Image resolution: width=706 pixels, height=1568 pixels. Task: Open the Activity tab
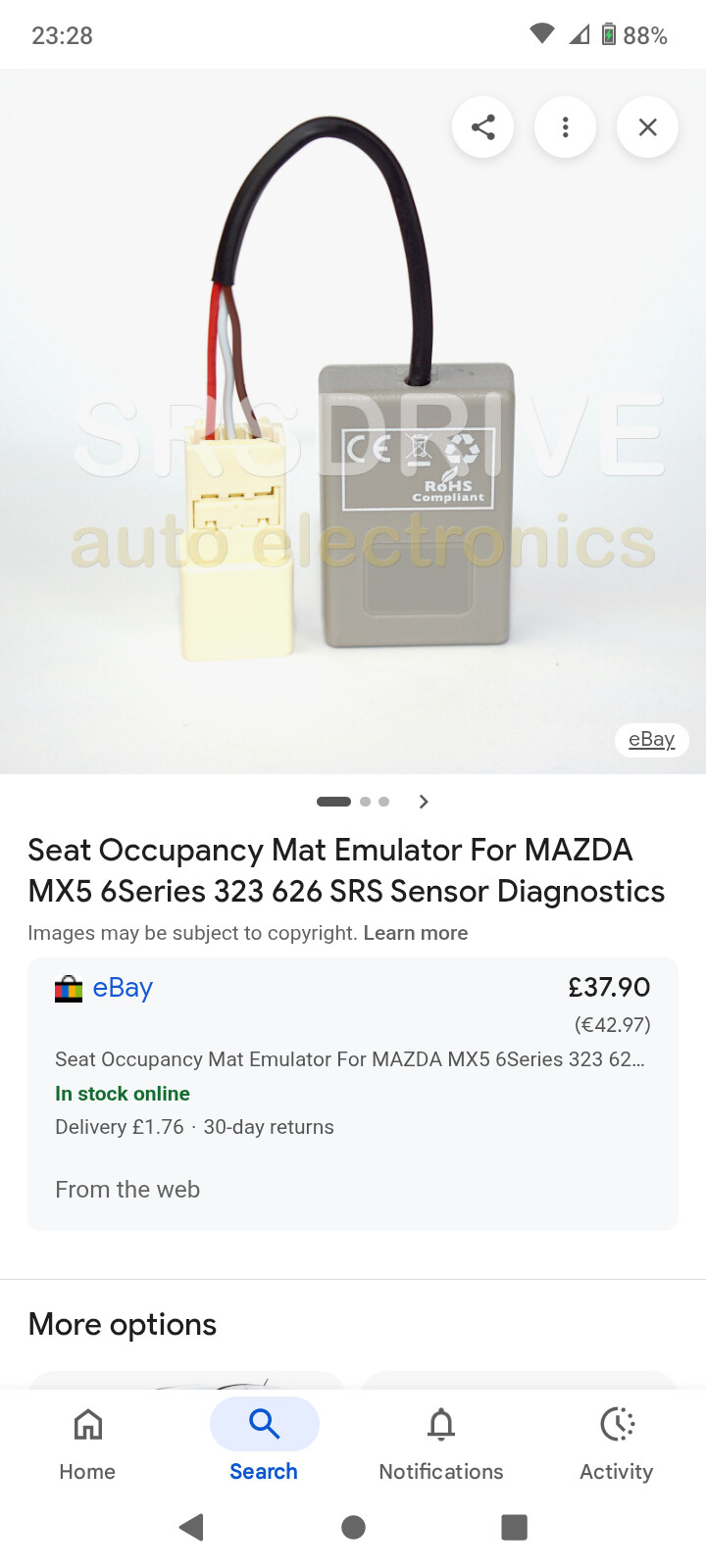(x=616, y=1442)
